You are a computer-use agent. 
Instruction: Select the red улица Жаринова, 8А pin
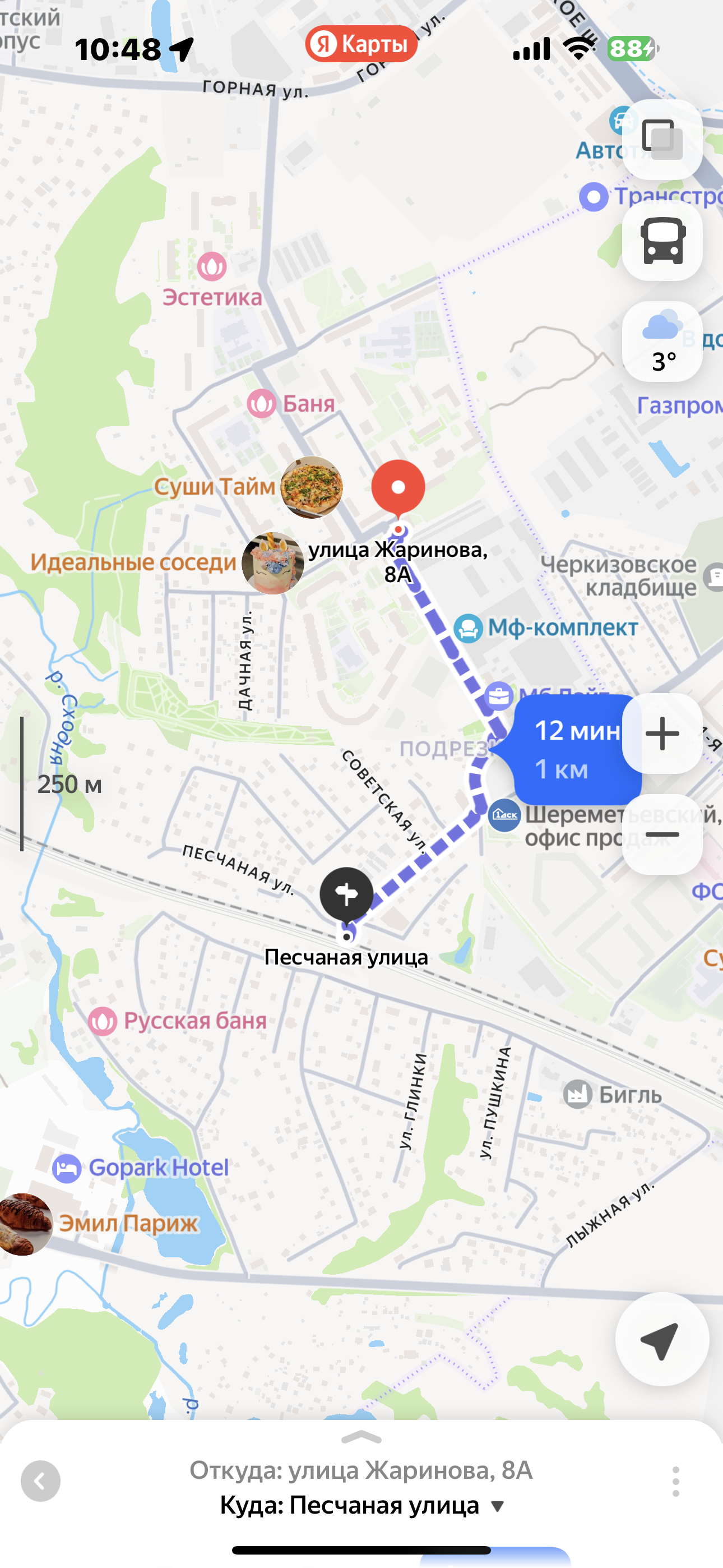pos(398,488)
